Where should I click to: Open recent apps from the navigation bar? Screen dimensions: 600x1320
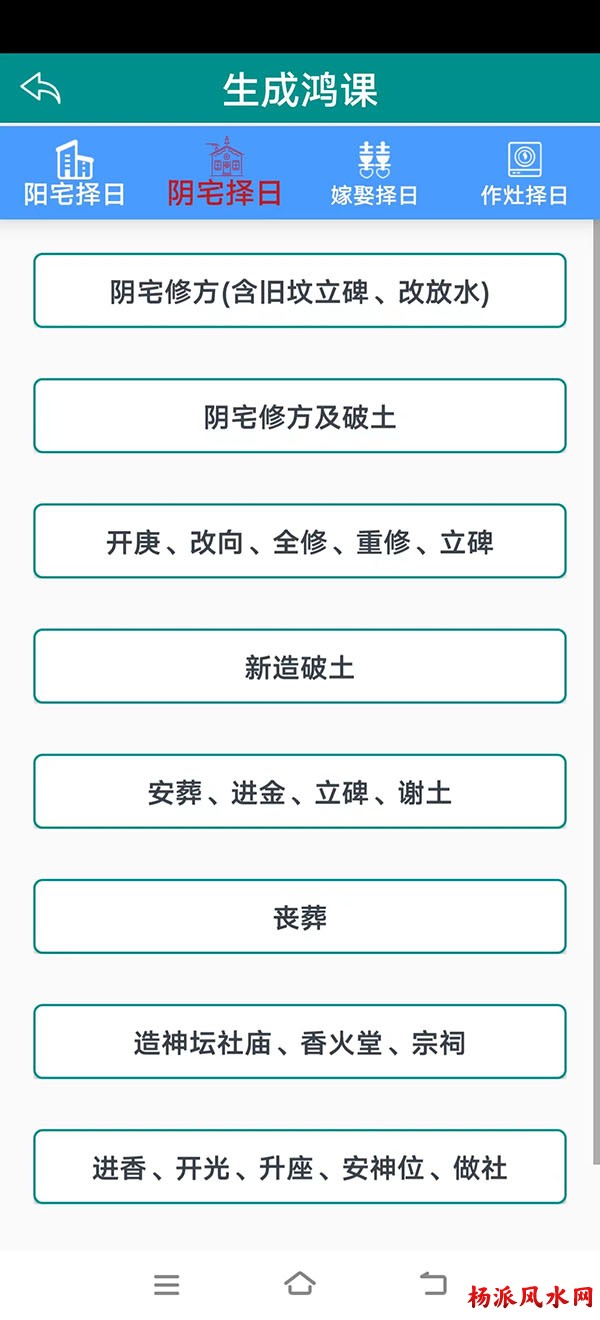167,1285
